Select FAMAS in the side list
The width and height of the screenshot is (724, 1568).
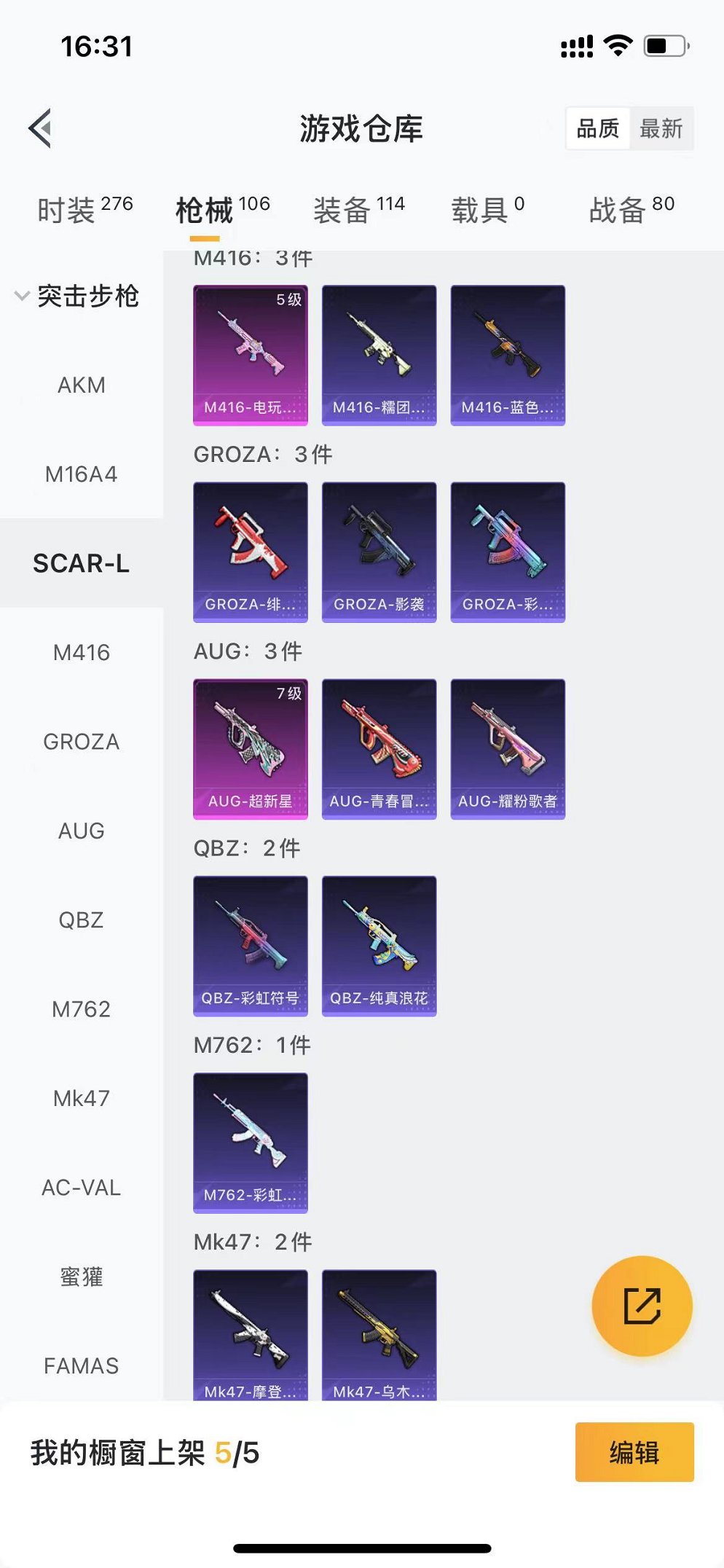point(82,1366)
